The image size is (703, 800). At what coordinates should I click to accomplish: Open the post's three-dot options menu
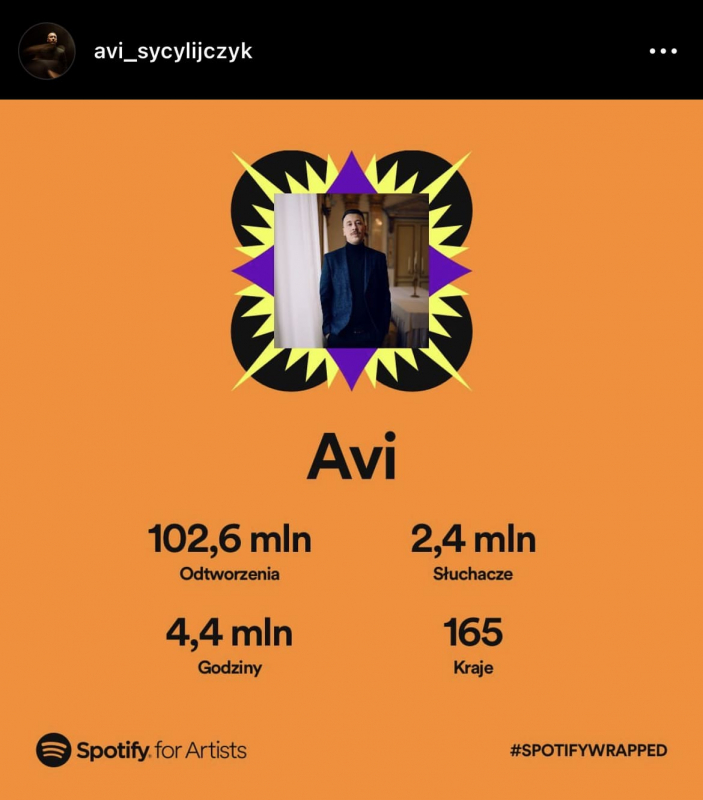[x=663, y=51]
